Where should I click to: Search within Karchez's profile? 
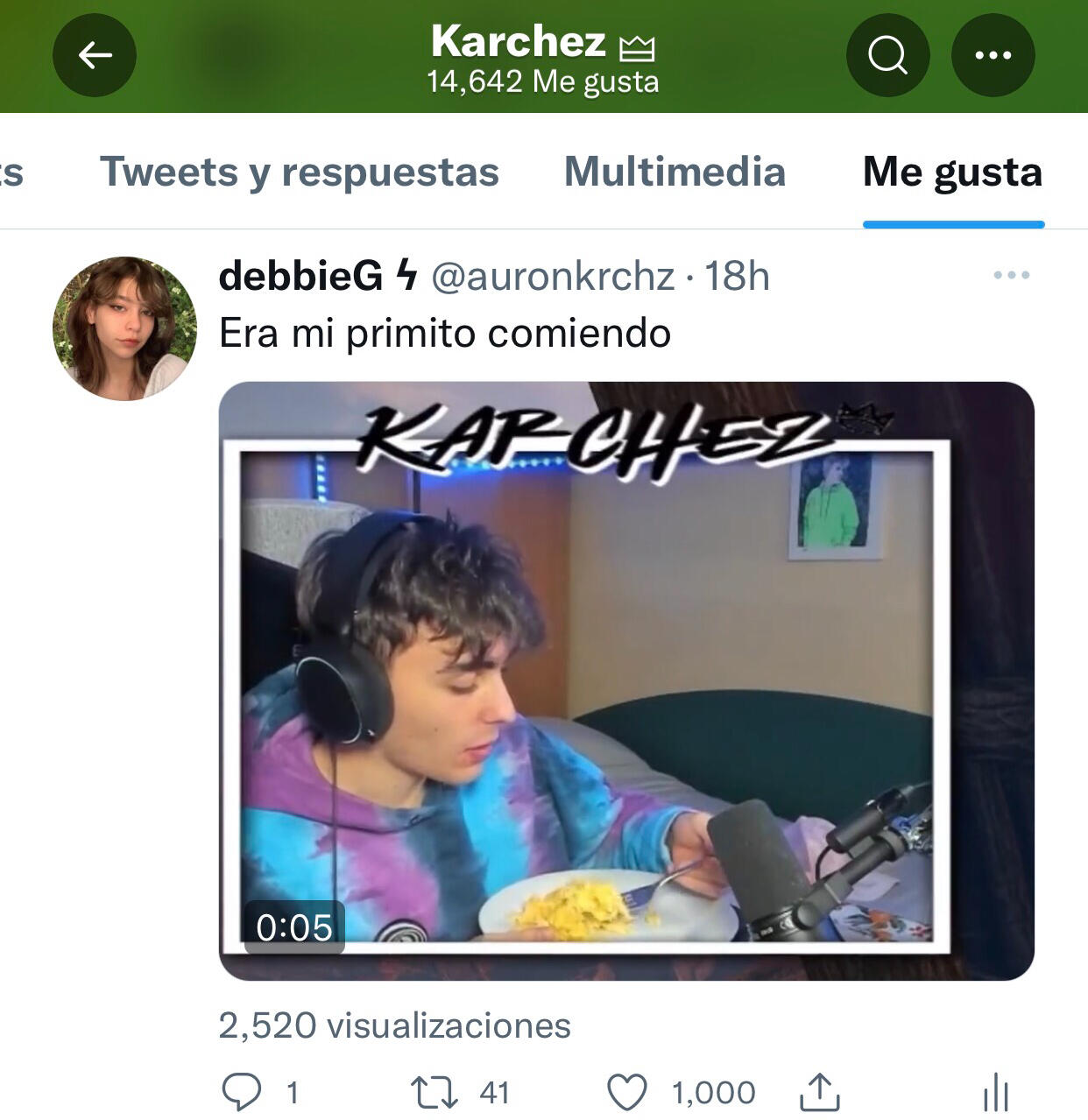click(887, 55)
